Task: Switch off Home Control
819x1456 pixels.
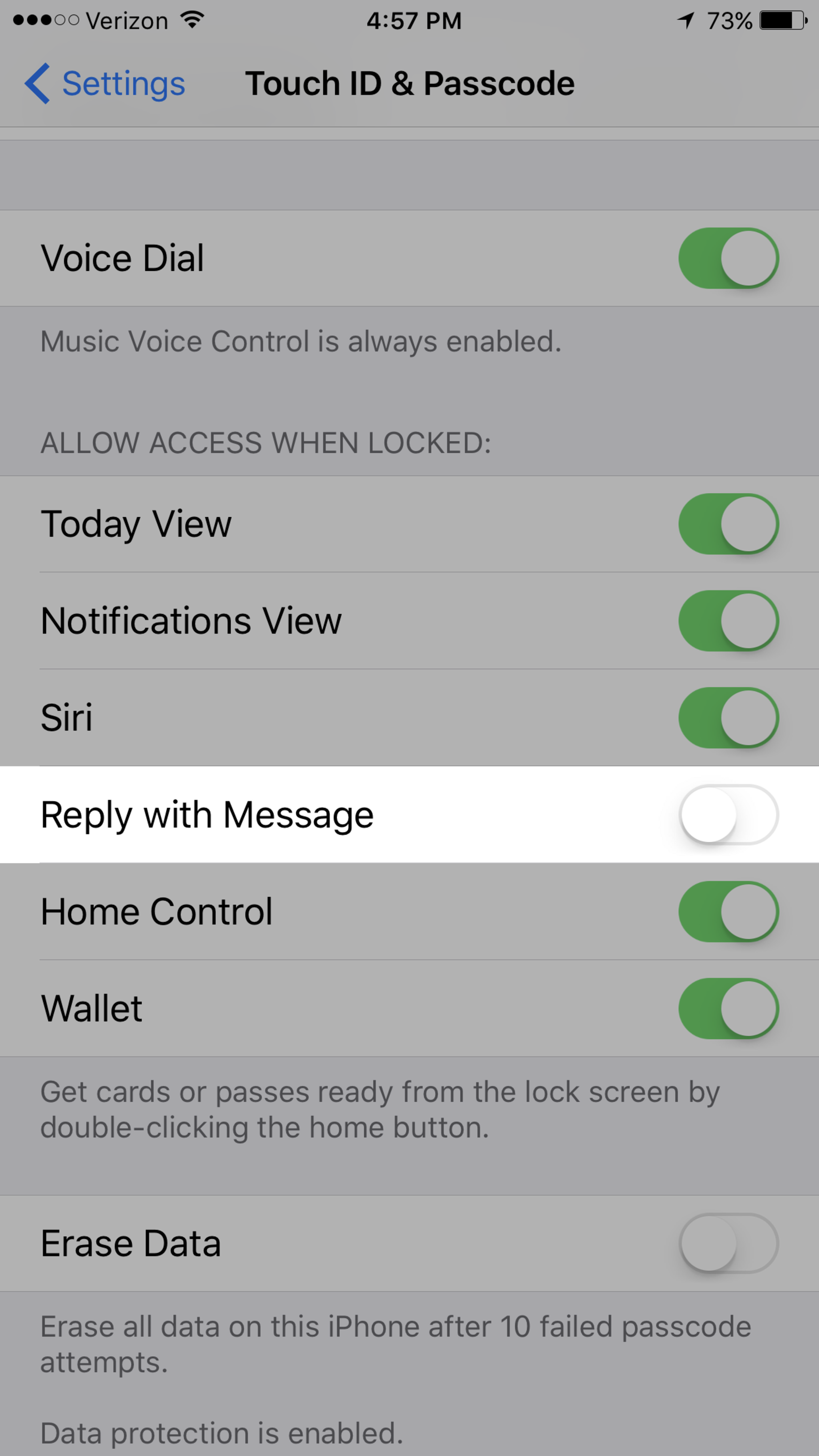Action: click(728, 912)
